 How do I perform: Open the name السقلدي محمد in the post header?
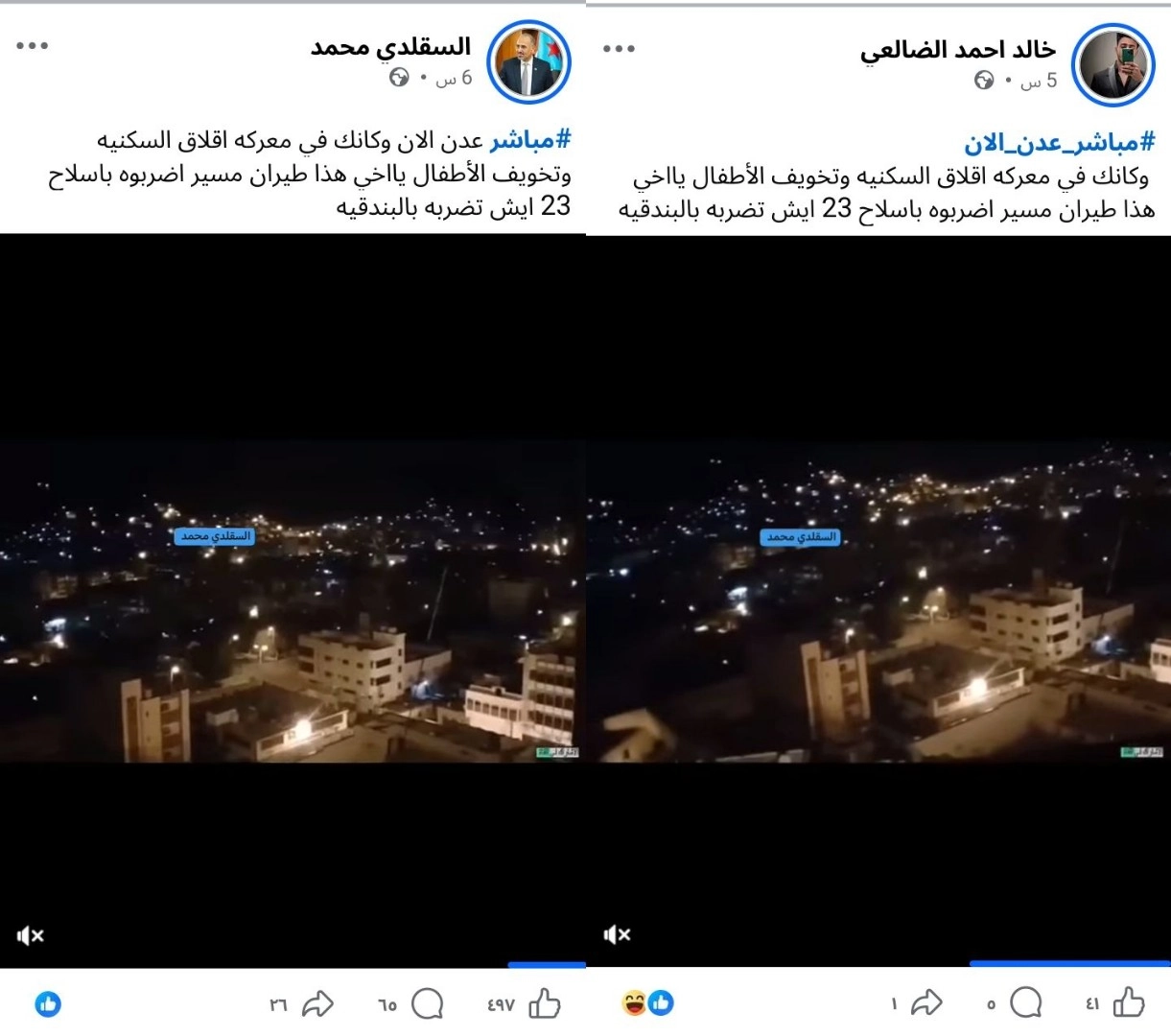click(x=391, y=47)
